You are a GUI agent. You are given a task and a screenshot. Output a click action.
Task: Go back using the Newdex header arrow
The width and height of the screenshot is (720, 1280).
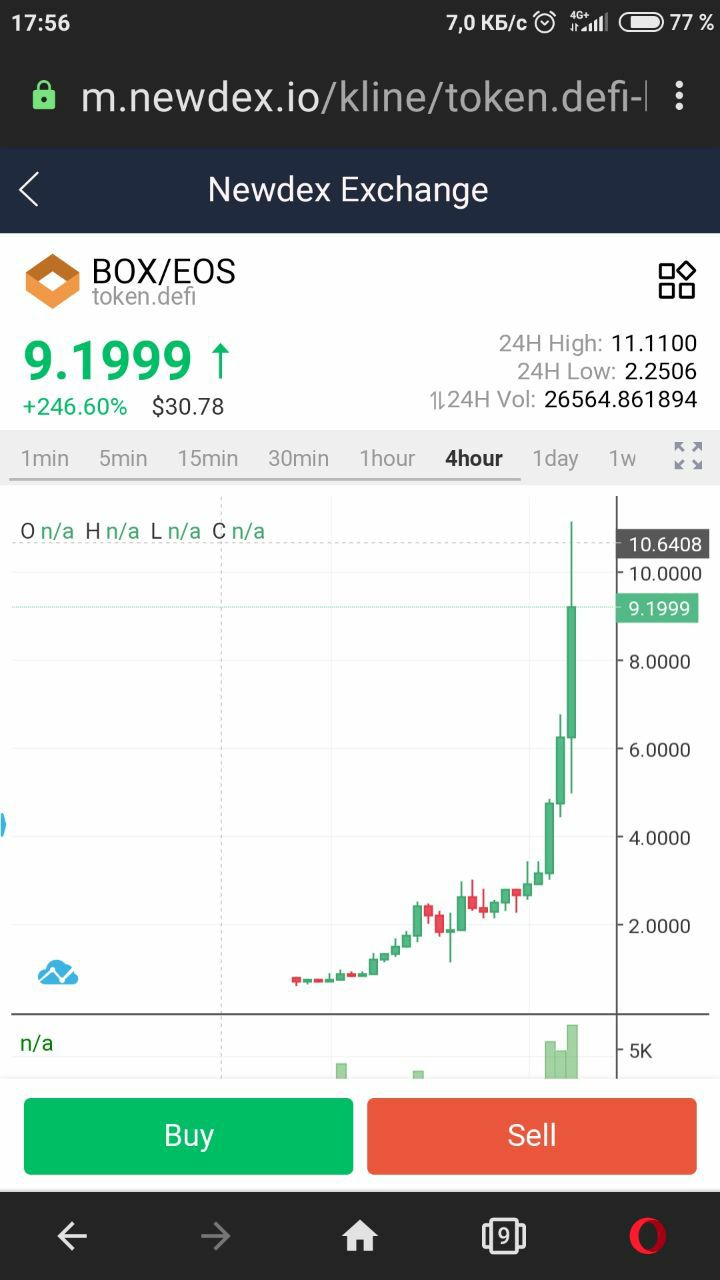pos(29,189)
